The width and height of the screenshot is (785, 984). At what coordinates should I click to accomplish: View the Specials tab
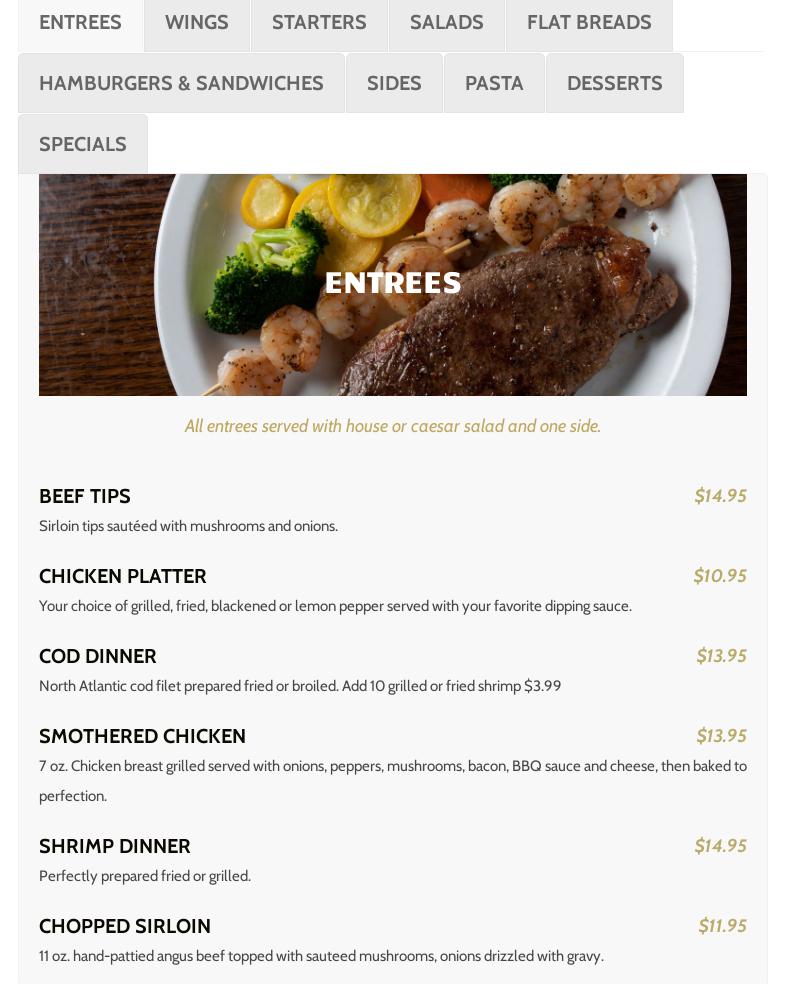tap(83, 144)
